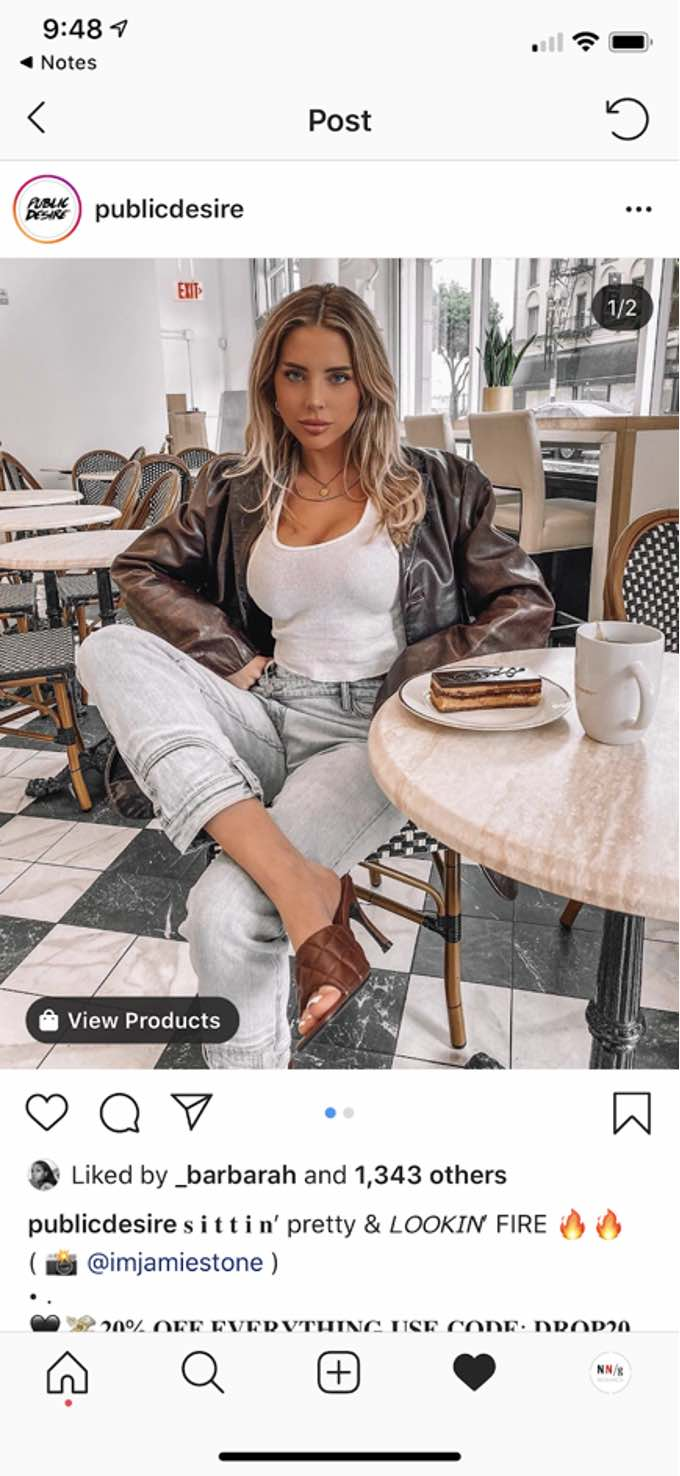Open the publicdesire username in post header

pyautogui.click(x=169, y=209)
